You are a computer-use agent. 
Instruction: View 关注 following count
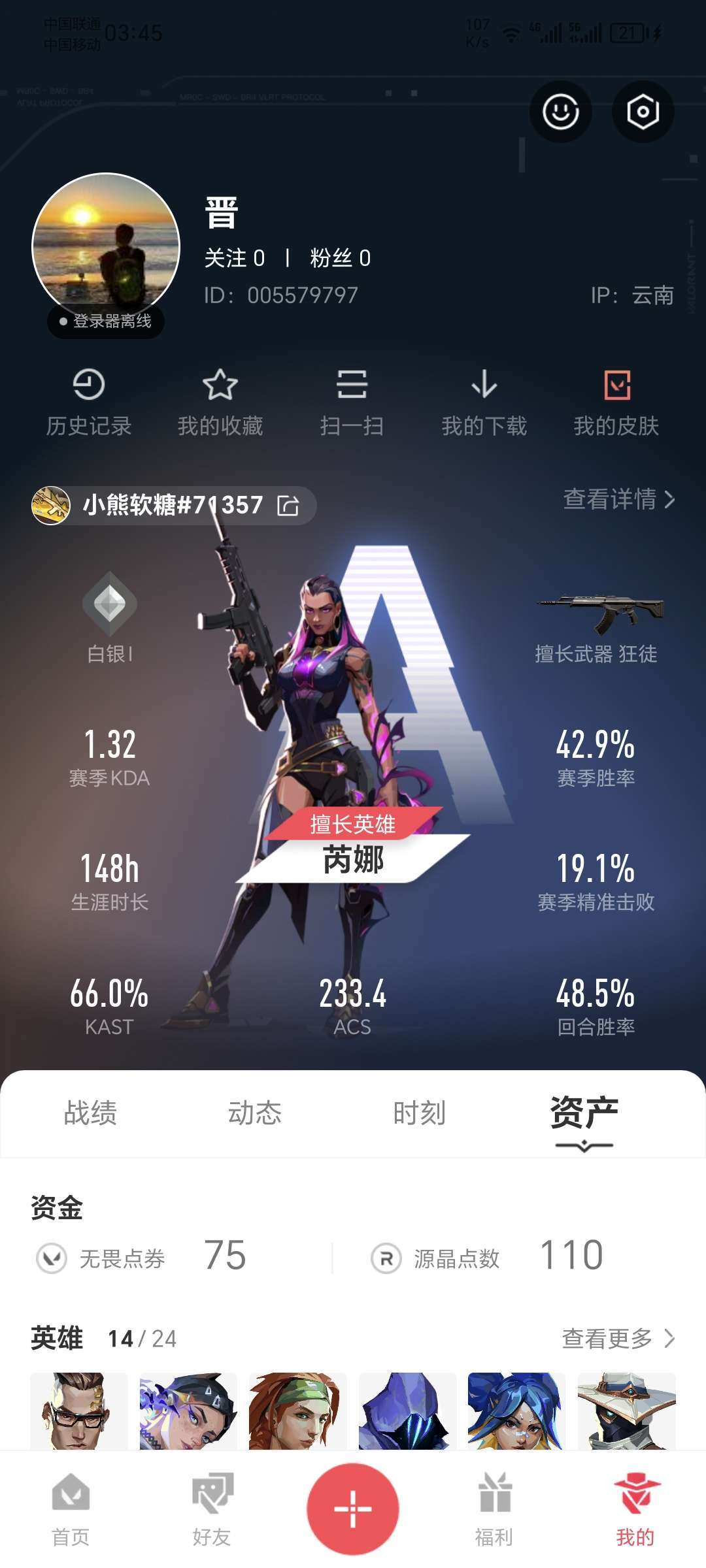pos(235,258)
